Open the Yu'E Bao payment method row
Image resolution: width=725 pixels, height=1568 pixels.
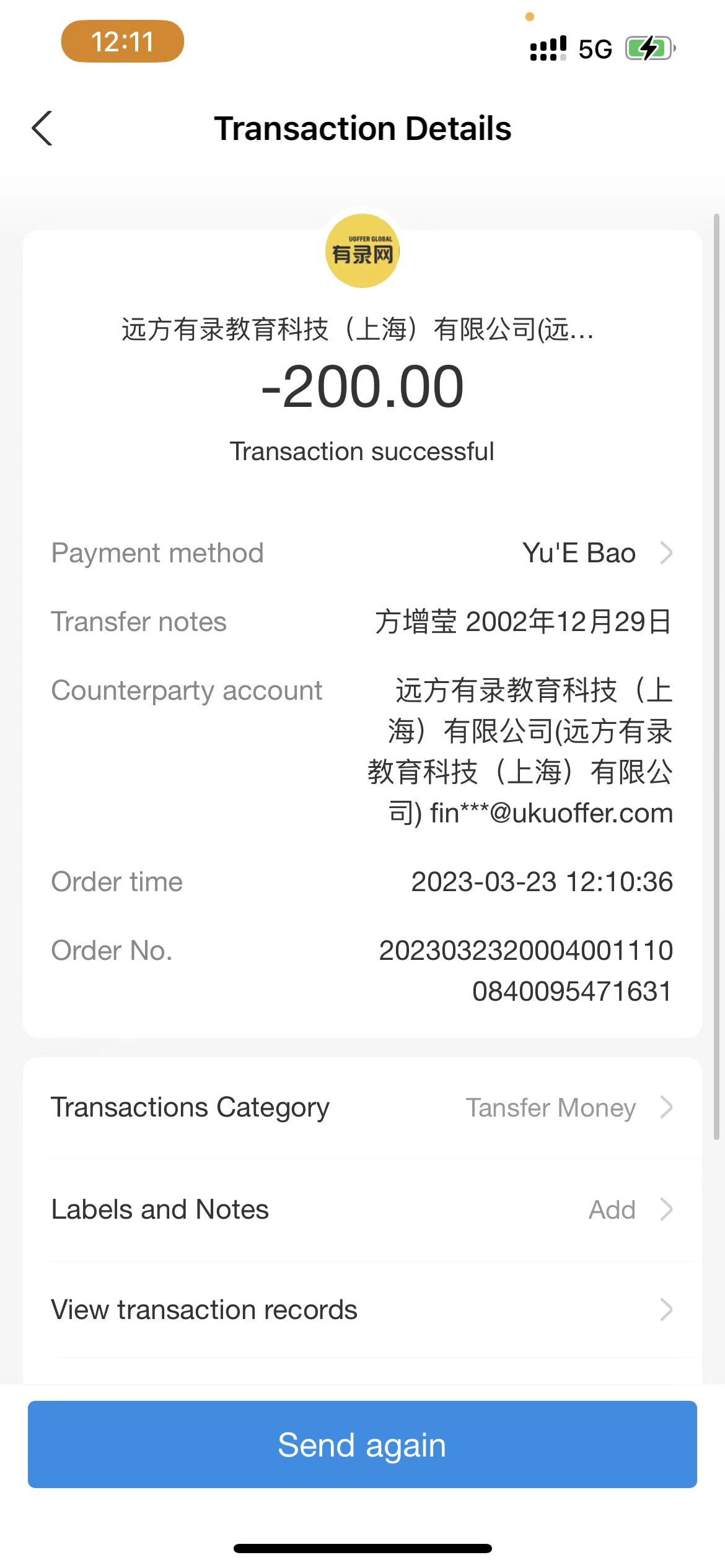595,553
